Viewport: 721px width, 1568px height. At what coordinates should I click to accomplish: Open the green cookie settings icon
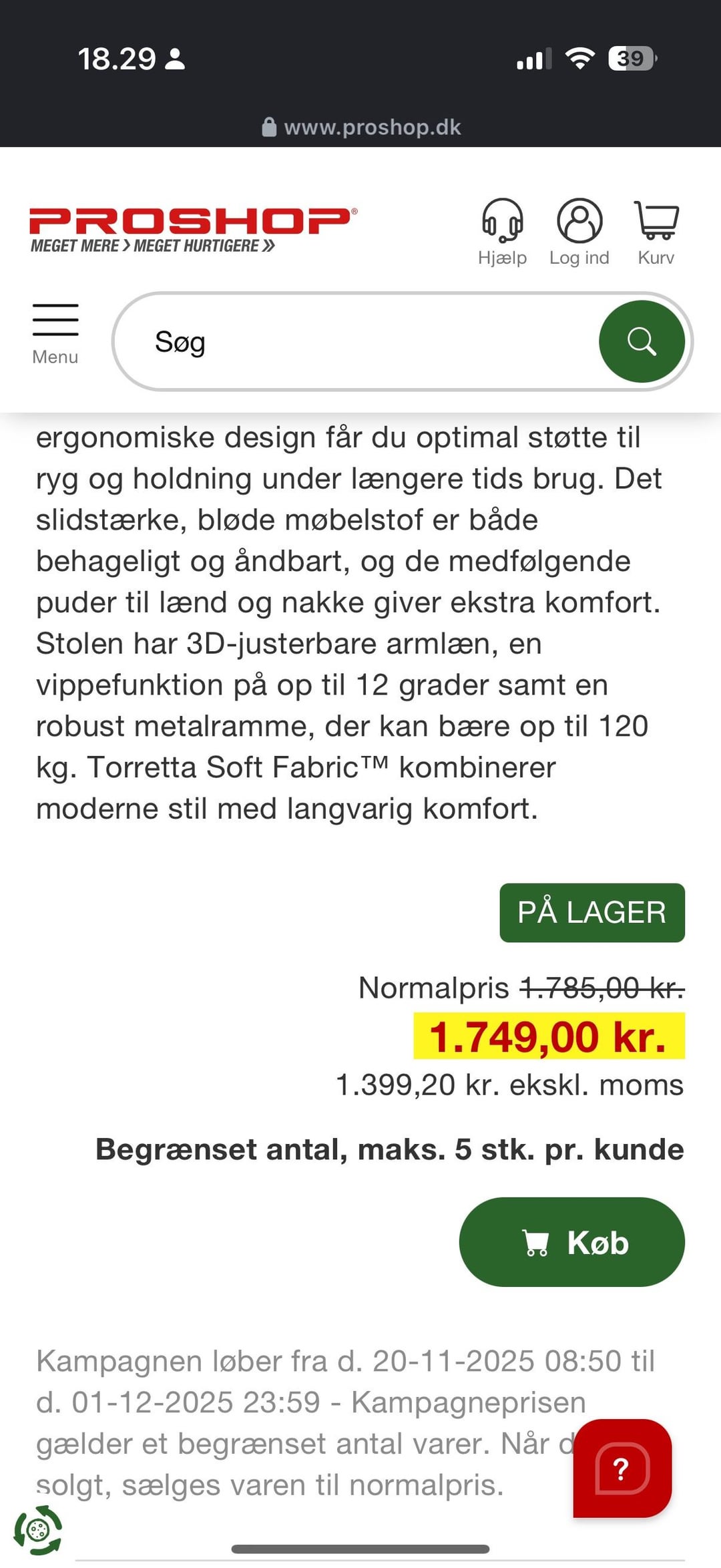[x=38, y=1529]
